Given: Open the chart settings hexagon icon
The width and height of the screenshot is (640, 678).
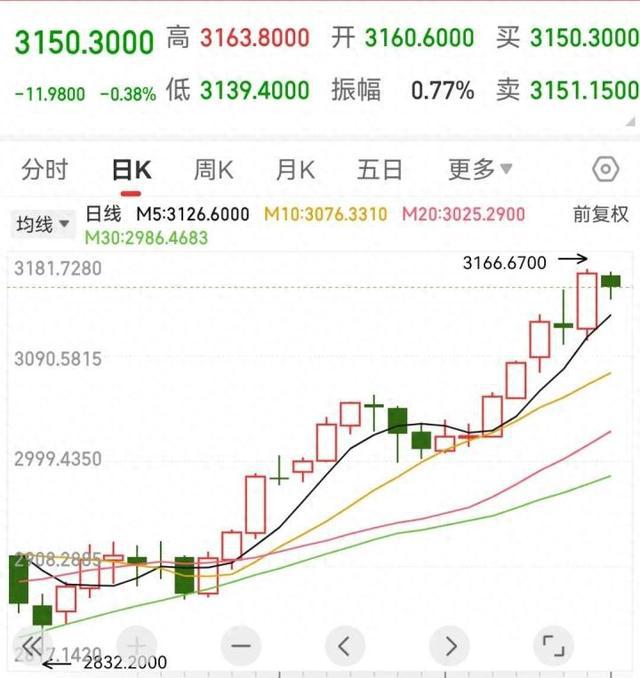Looking at the screenshot, I should (606, 169).
